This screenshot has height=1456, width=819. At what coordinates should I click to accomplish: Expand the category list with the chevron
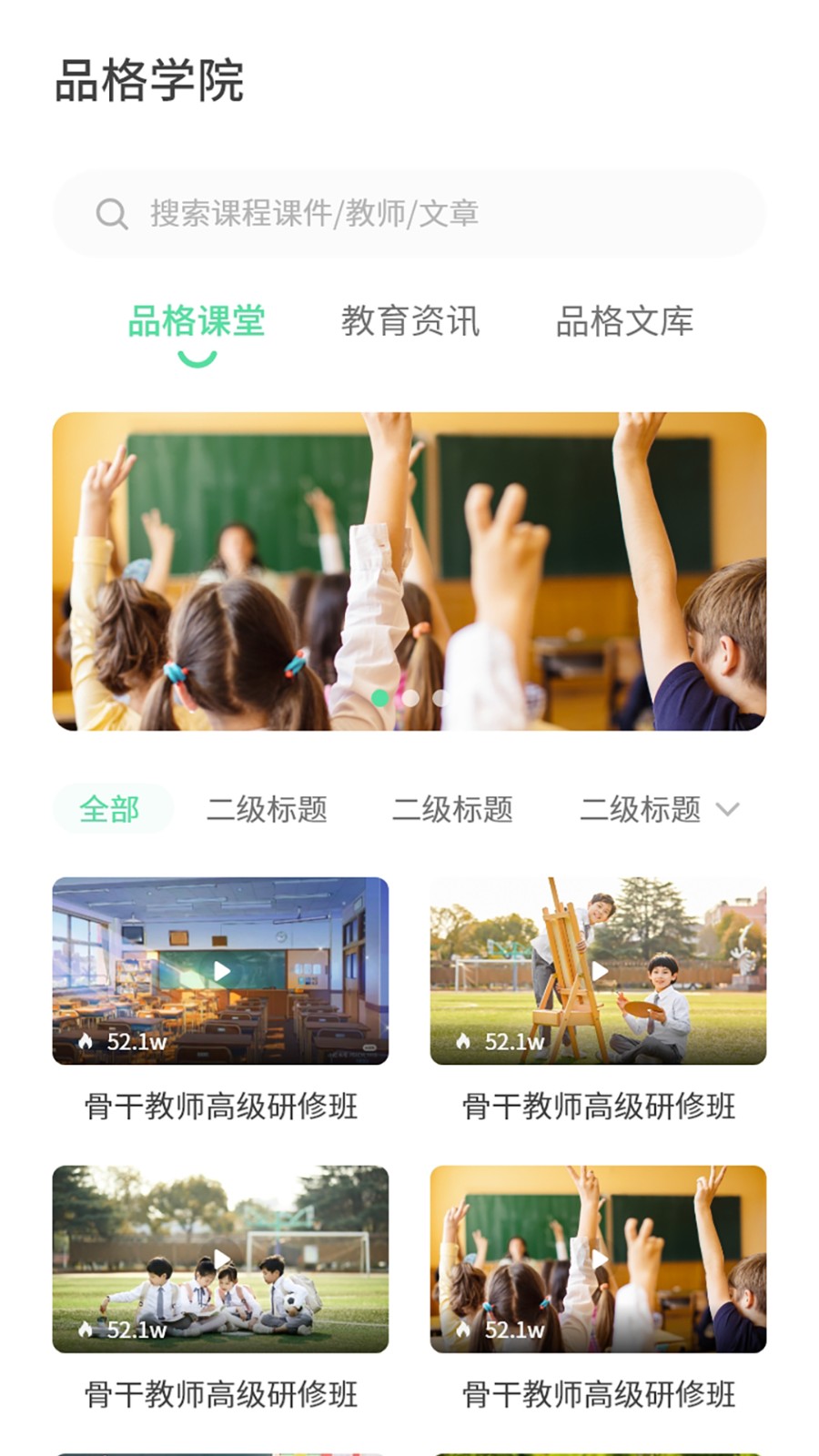click(x=727, y=809)
